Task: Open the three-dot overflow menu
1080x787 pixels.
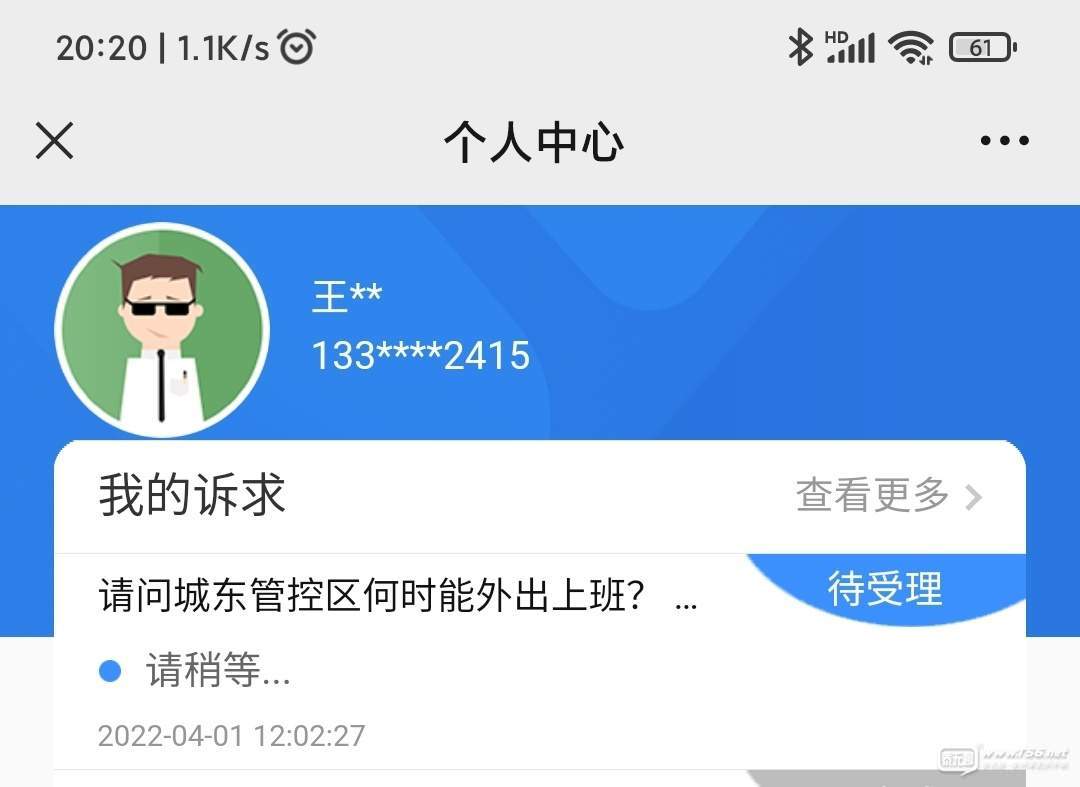Action: [1004, 141]
